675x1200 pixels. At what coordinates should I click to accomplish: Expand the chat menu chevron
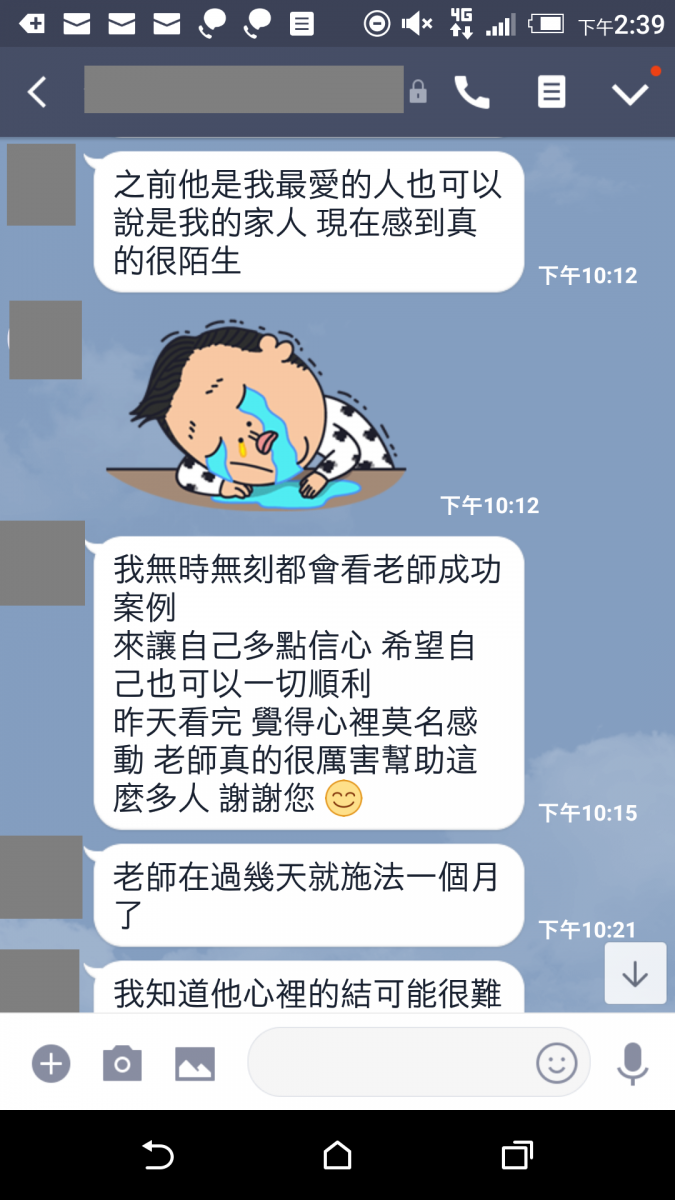coord(630,93)
